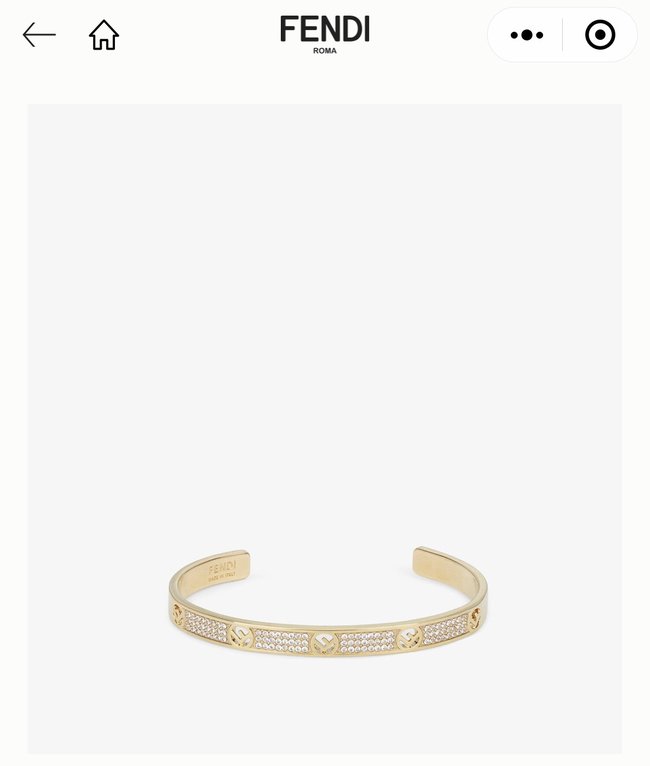Screen dimensions: 650x766
Task: Open the three-dot more options menu
Action: click(527, 35)
